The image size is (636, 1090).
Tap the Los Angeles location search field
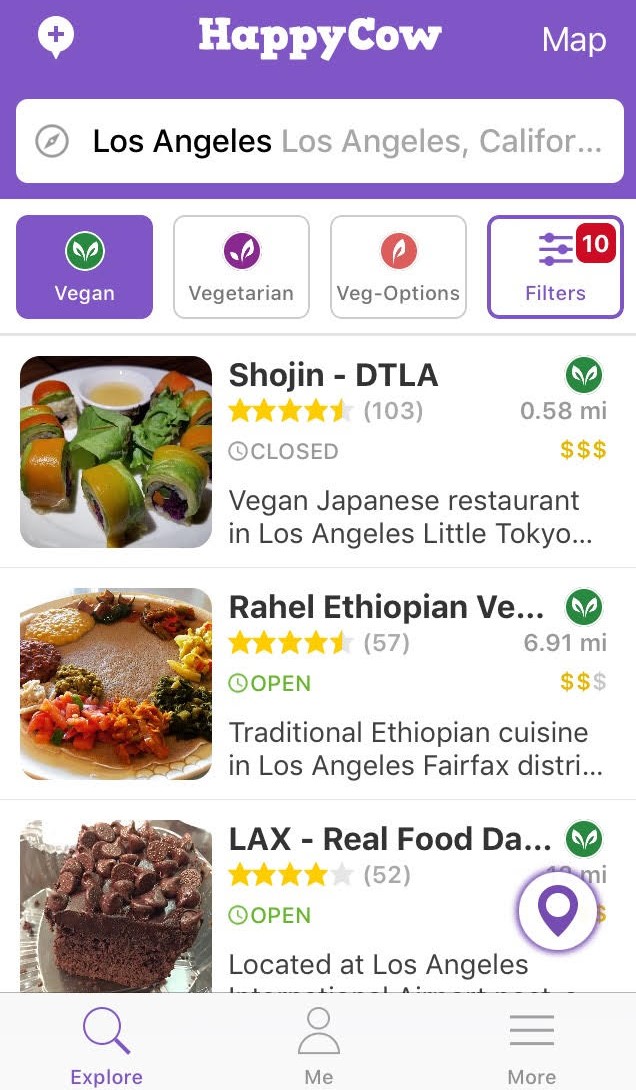(x=320, y=141)
